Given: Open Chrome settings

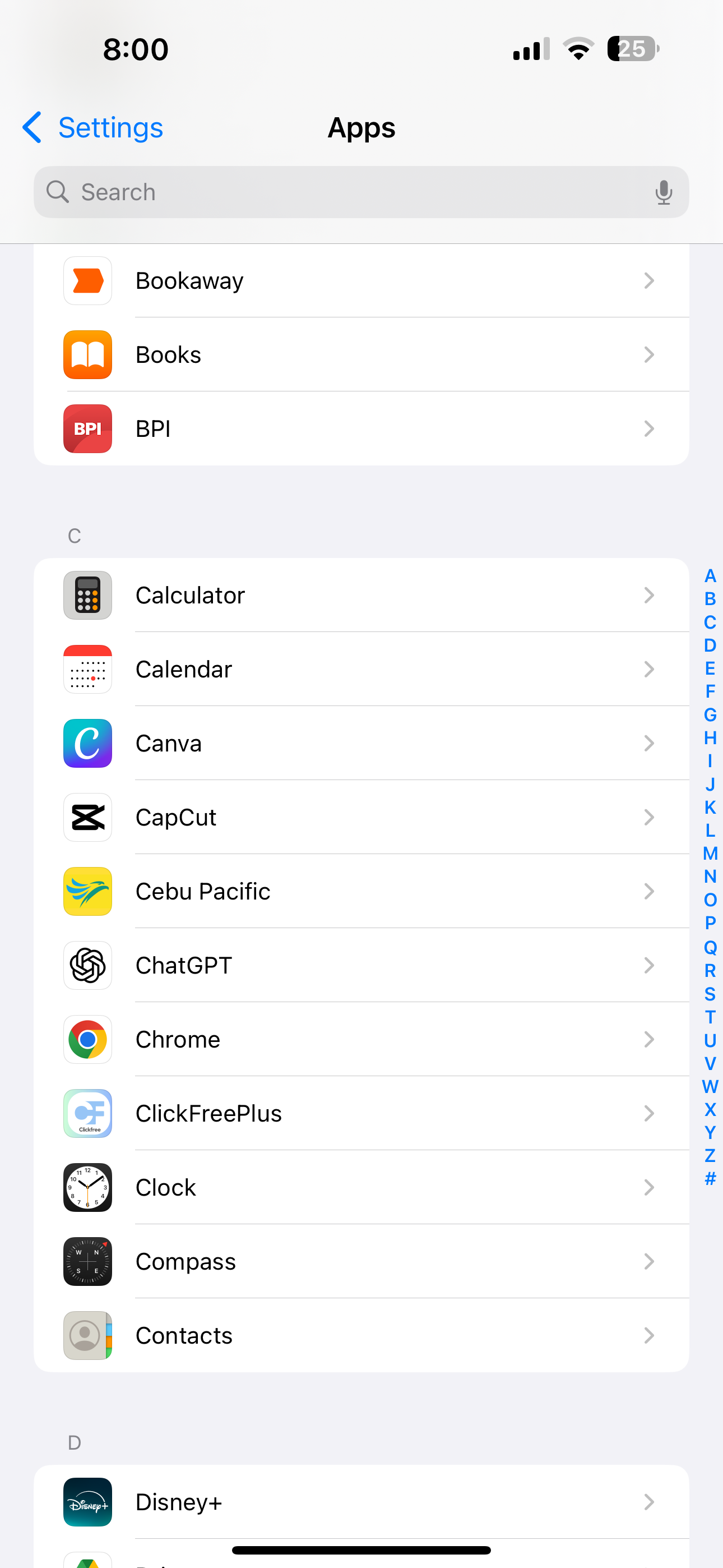Looking at the screenshot, I should [x=361, y=1040].
